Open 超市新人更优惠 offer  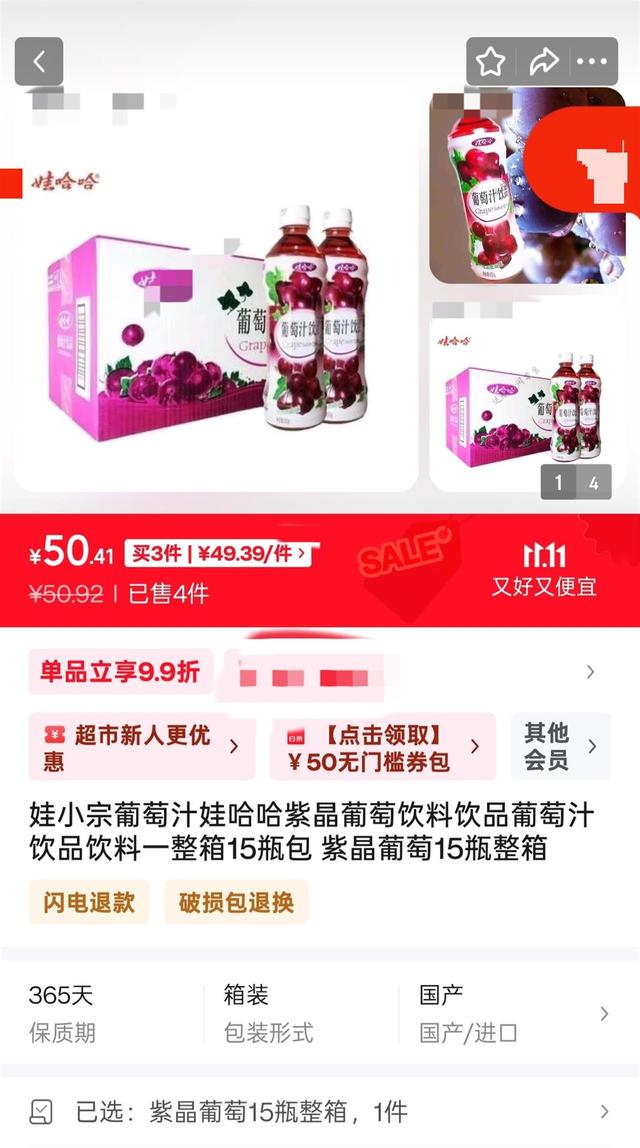pyautogui.click(x=142, y=747)
